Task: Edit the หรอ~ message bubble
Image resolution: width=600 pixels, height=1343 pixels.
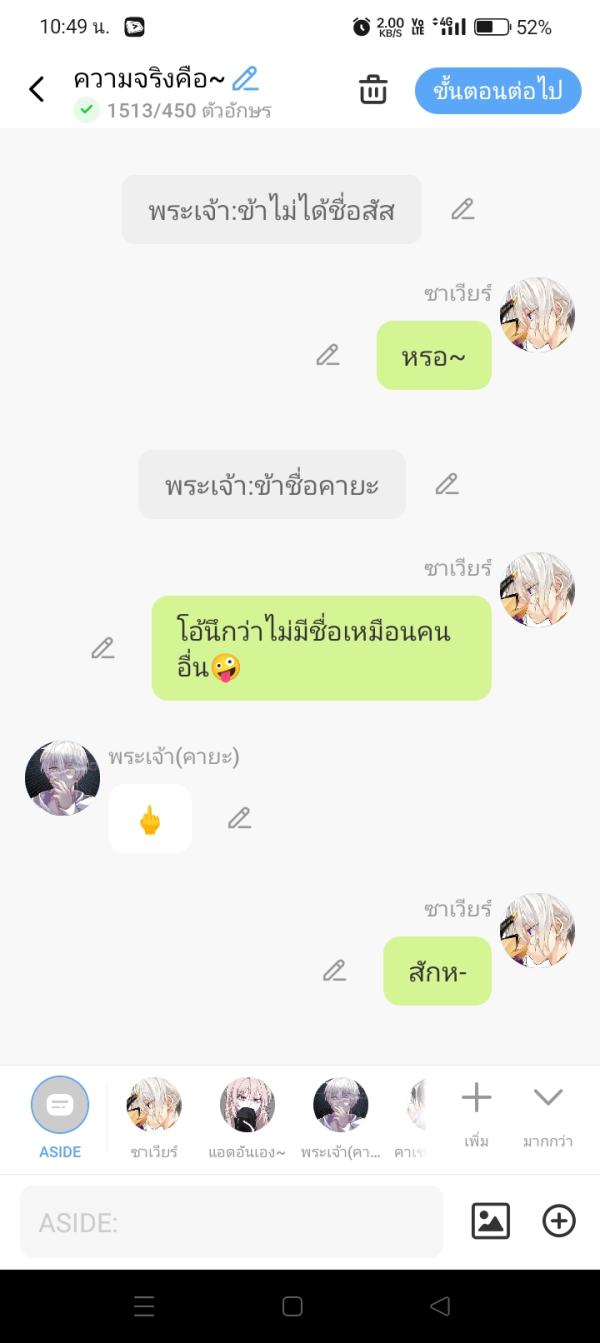Action: 328,355
